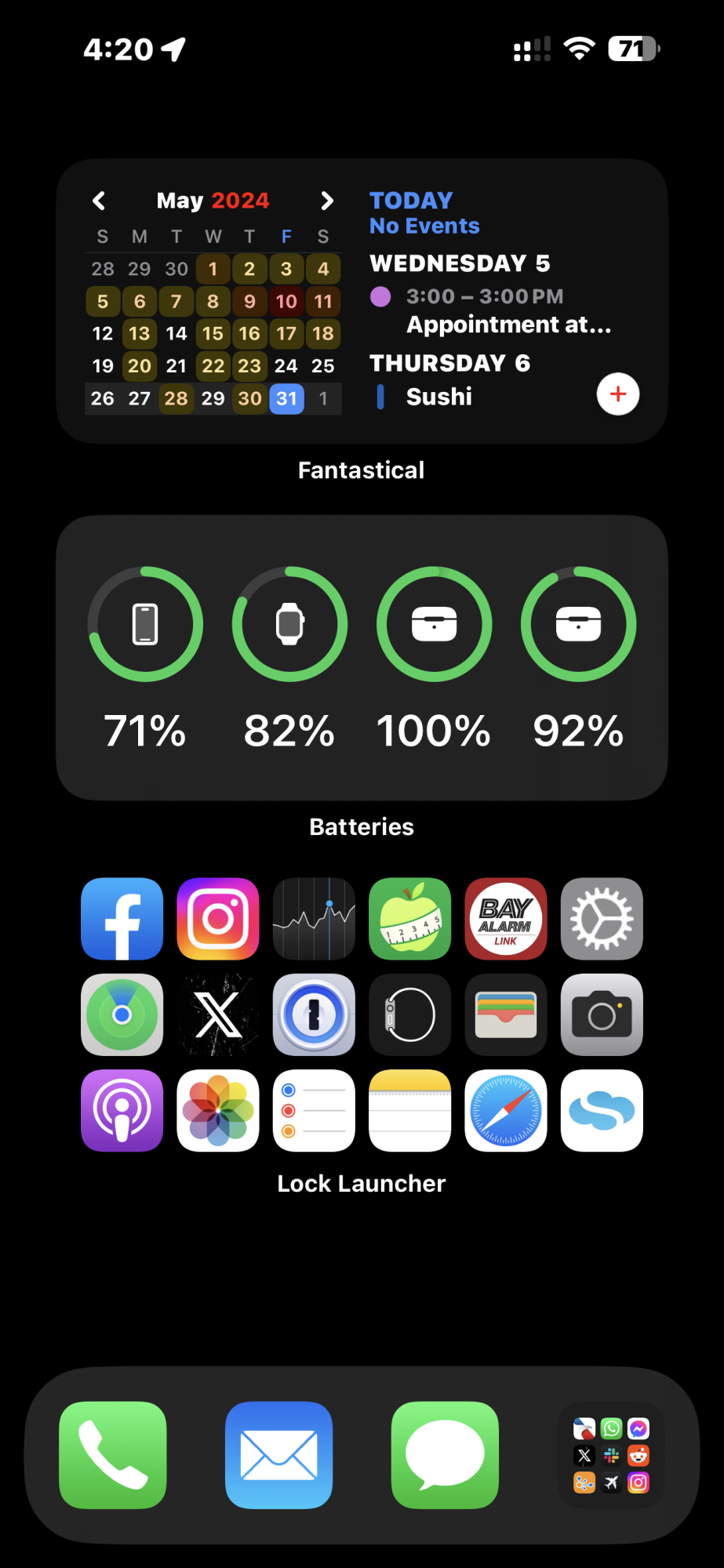
Task: Launch the Camera app
Action: [x=602, y=1014]
